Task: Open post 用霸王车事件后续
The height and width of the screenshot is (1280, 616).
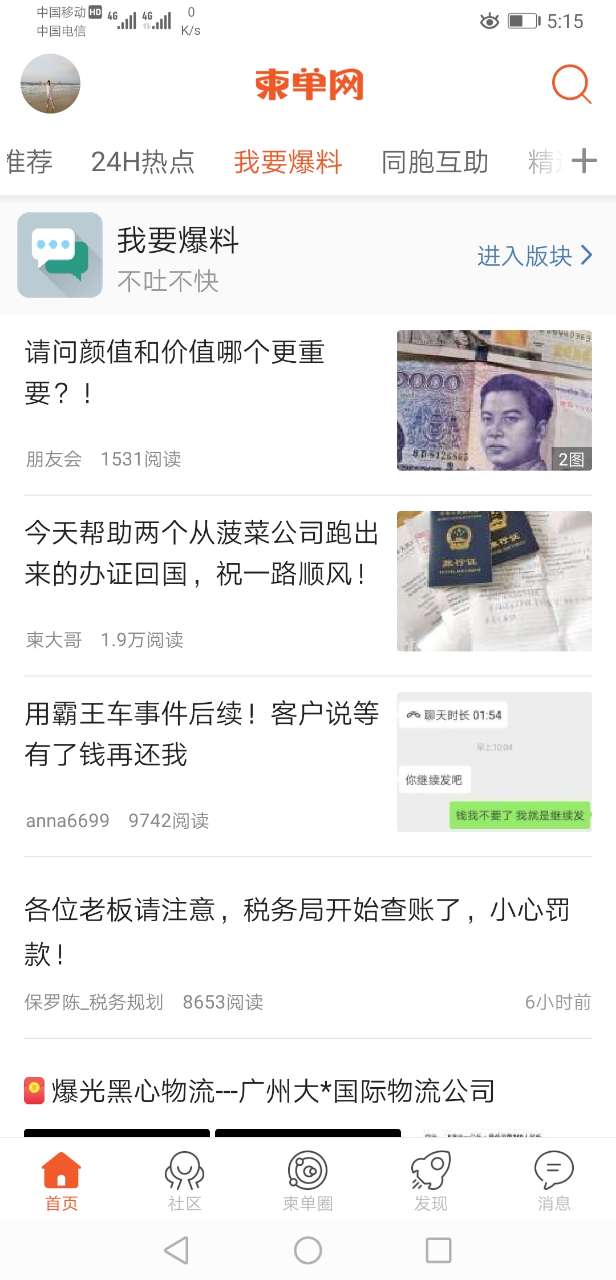Action: (200, 733)
